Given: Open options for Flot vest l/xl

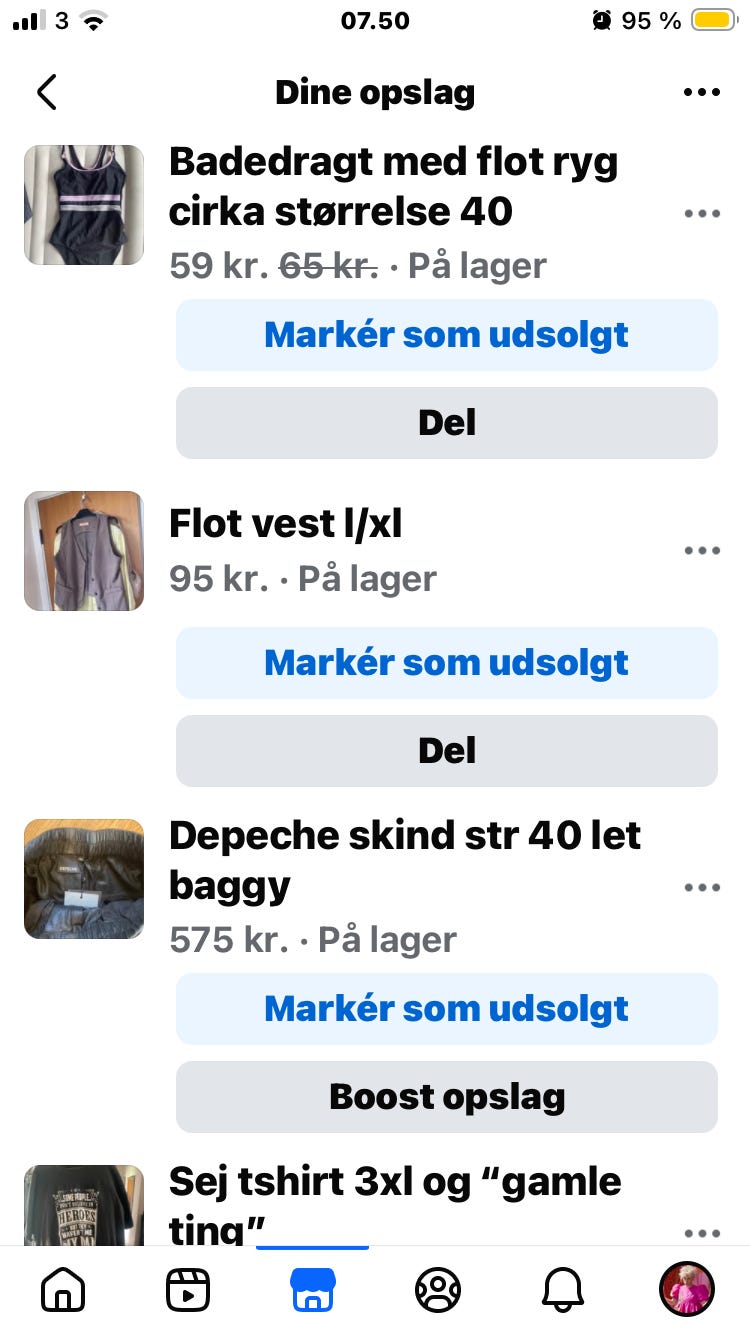Looking at the screenshot, I should [702, 551].
